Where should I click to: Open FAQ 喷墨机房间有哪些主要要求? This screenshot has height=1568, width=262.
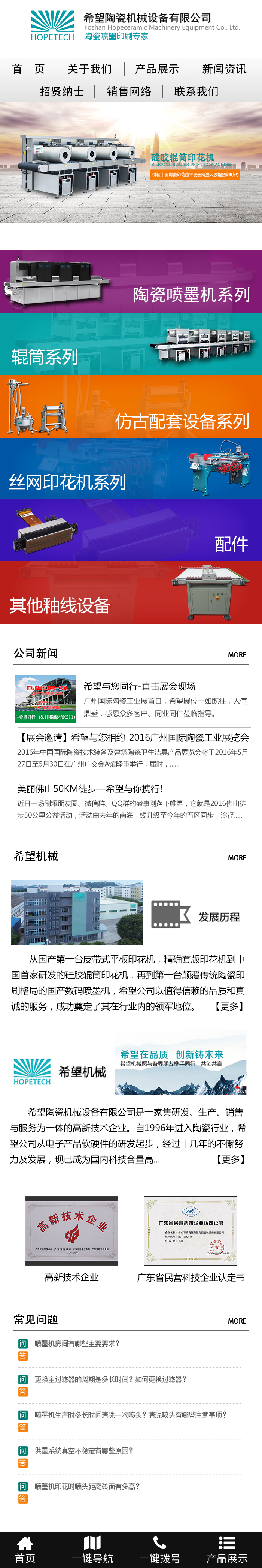pyautogui.click(x=77, y=1343)
